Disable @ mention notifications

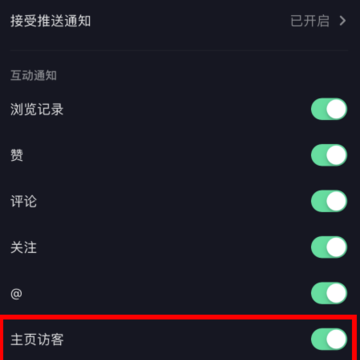[x=329, y=293]
